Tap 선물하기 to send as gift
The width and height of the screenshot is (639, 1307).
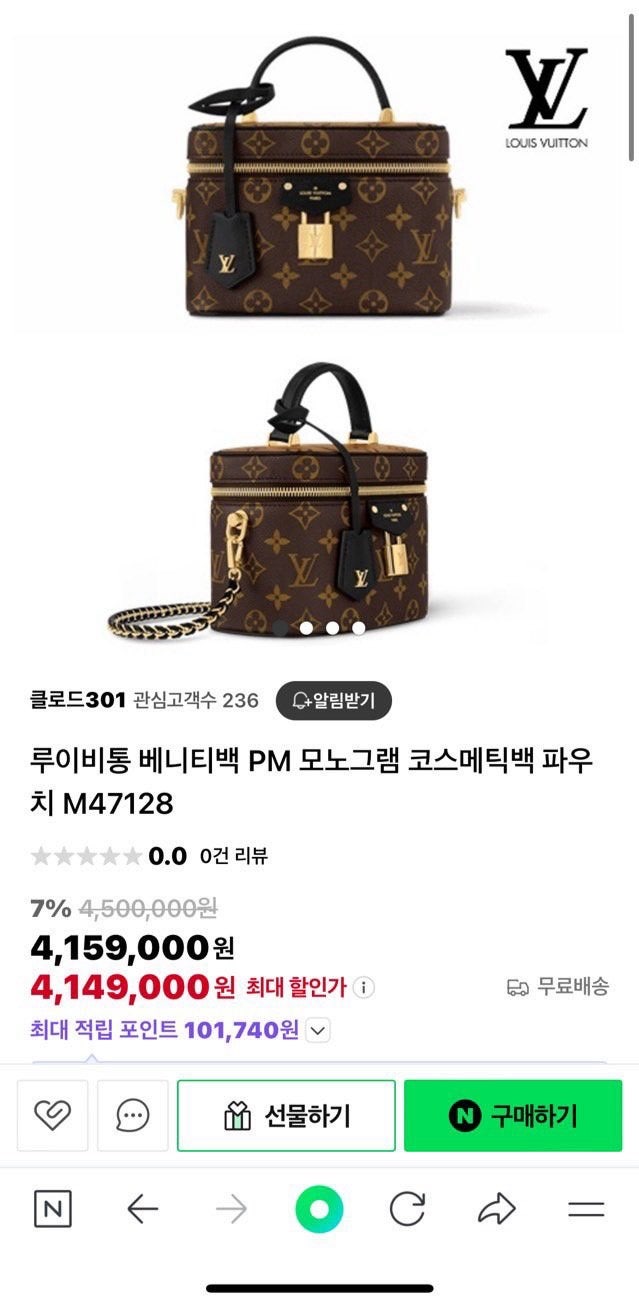coord(286,1115)
